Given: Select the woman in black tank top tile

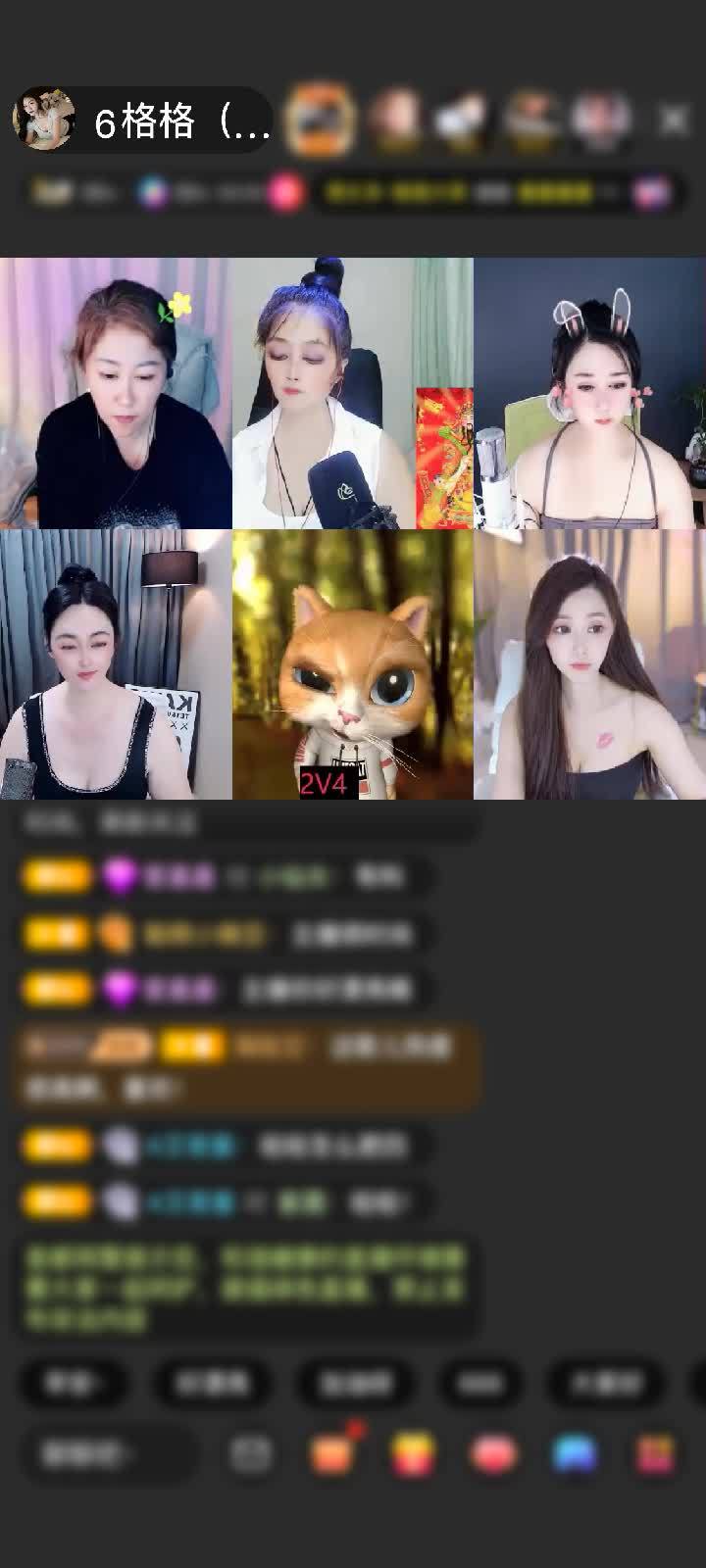Looking at the screenshot, I should (x=116, y=664).
